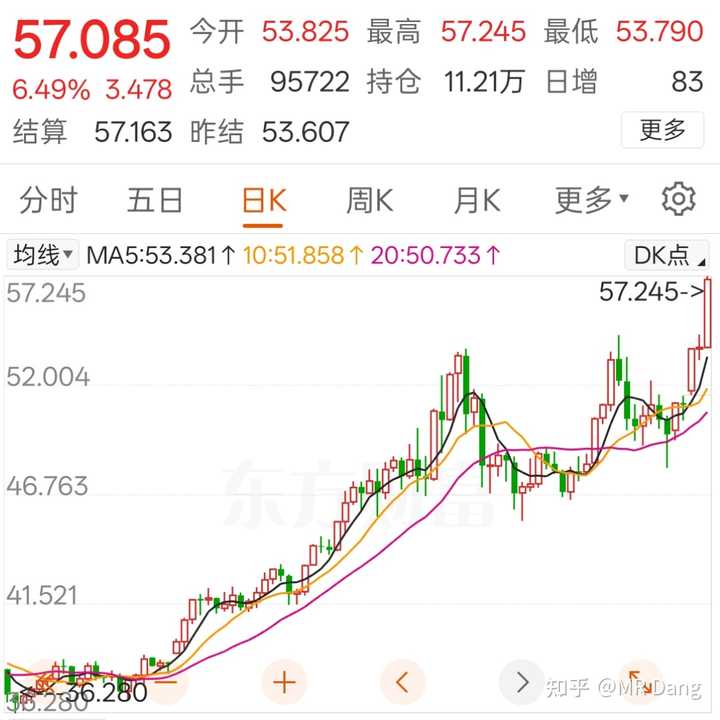720x720 pixels.
Task: Zoom in the chart with plus button
Action: [x=285, y=683]
